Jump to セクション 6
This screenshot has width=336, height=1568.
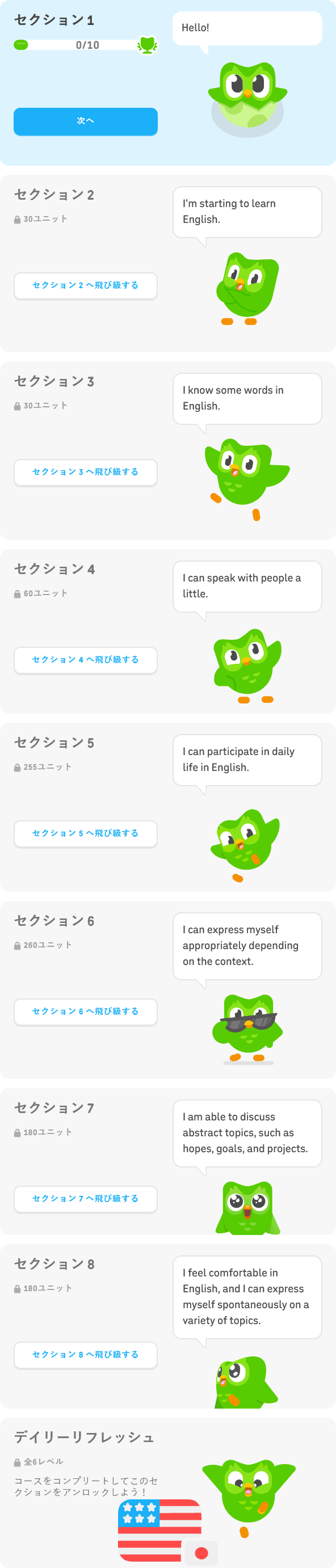85,1011
